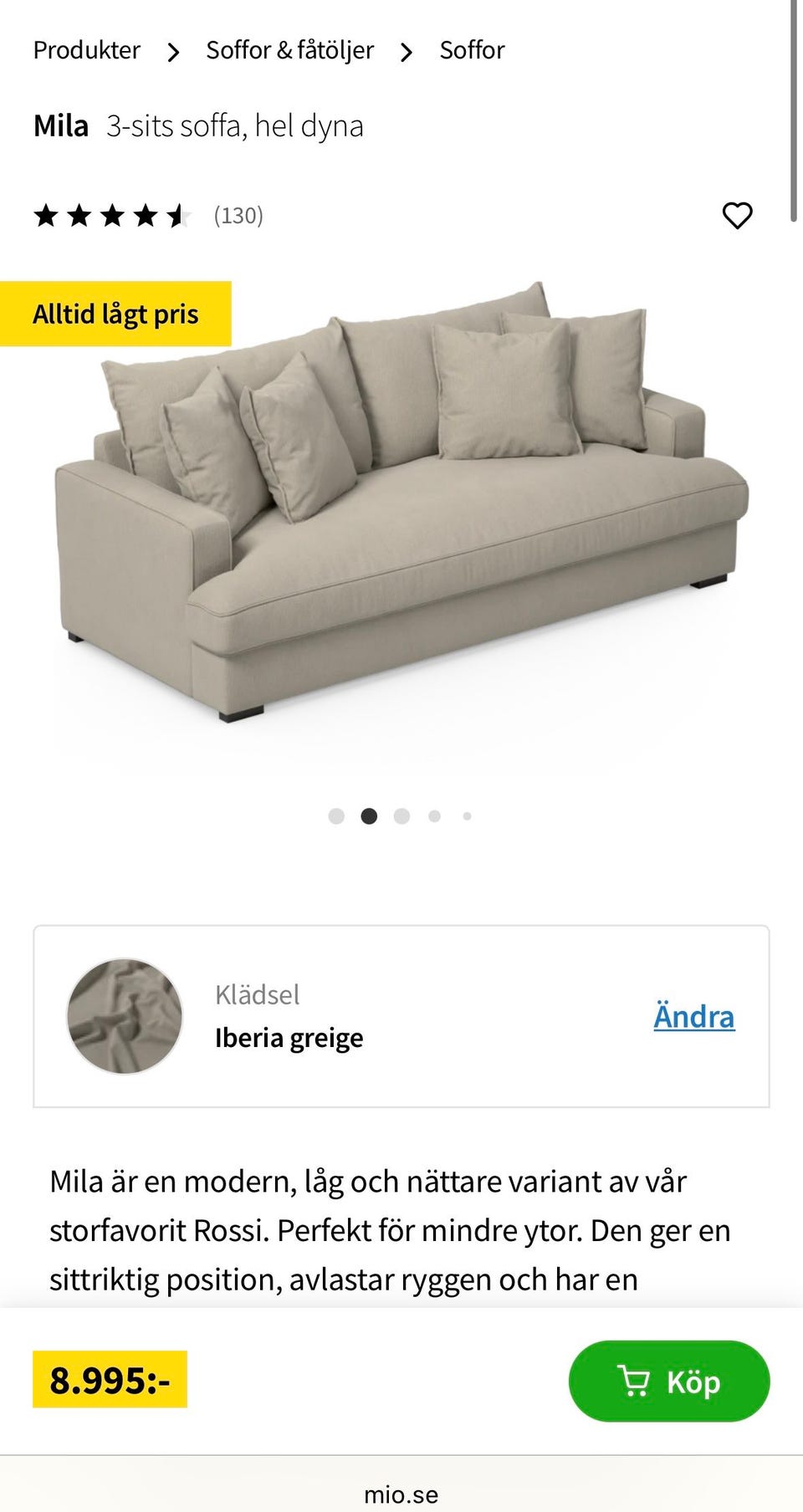Jump to the first image via its carousel dot
This screenshot has width=803, height=1512.
pos(336,816)
